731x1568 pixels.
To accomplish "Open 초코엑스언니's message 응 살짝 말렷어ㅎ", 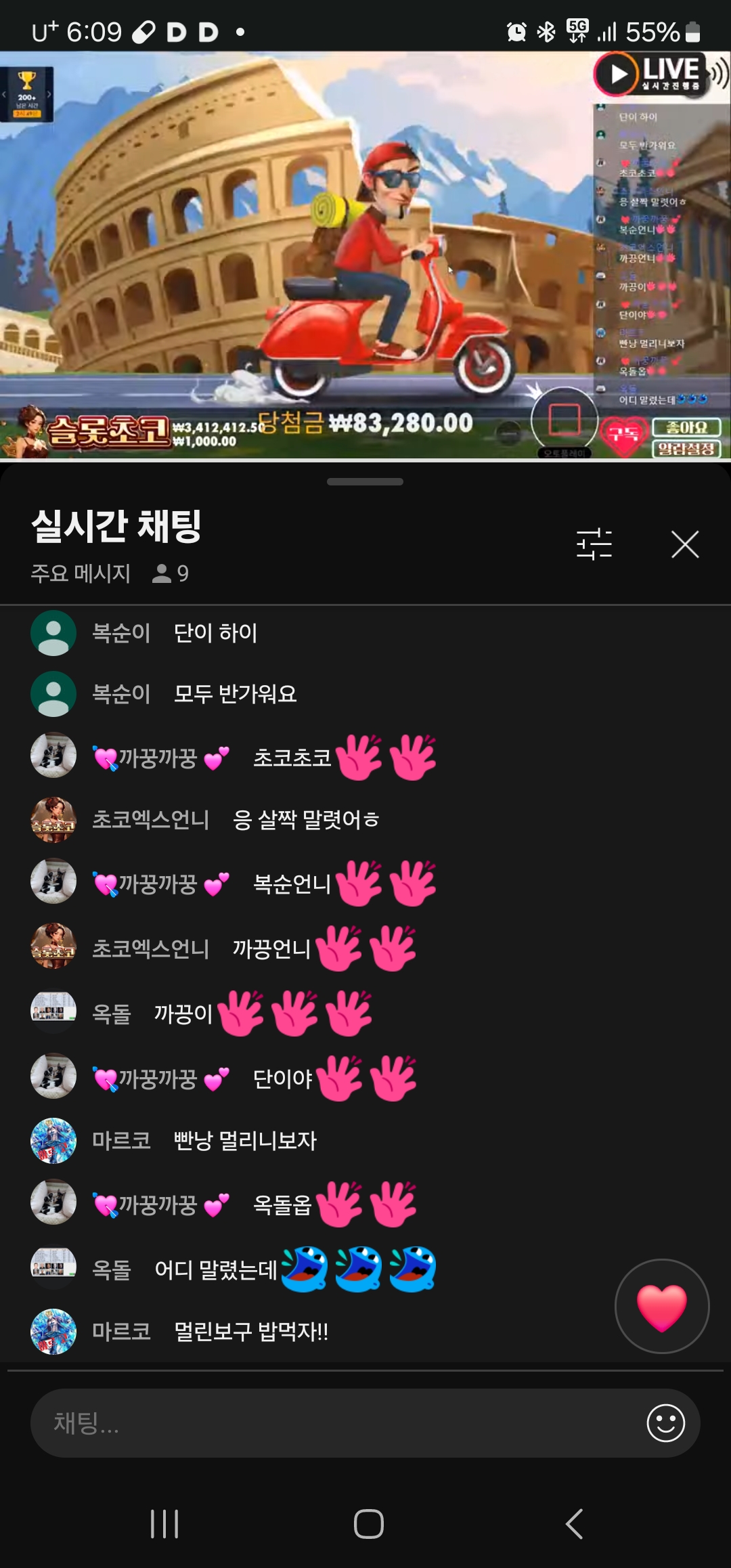I will tap(305, 820).
